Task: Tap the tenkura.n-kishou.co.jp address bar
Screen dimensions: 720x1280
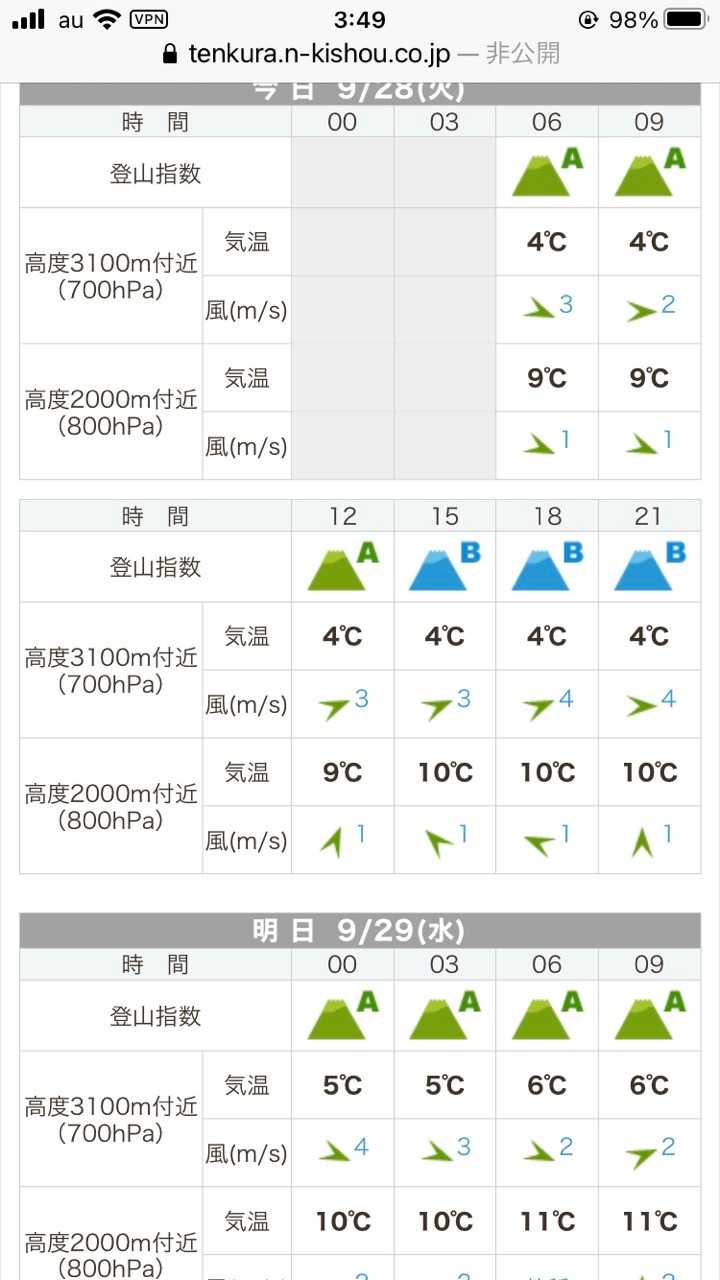Action: pyautogui.click(x=360, y=54)
